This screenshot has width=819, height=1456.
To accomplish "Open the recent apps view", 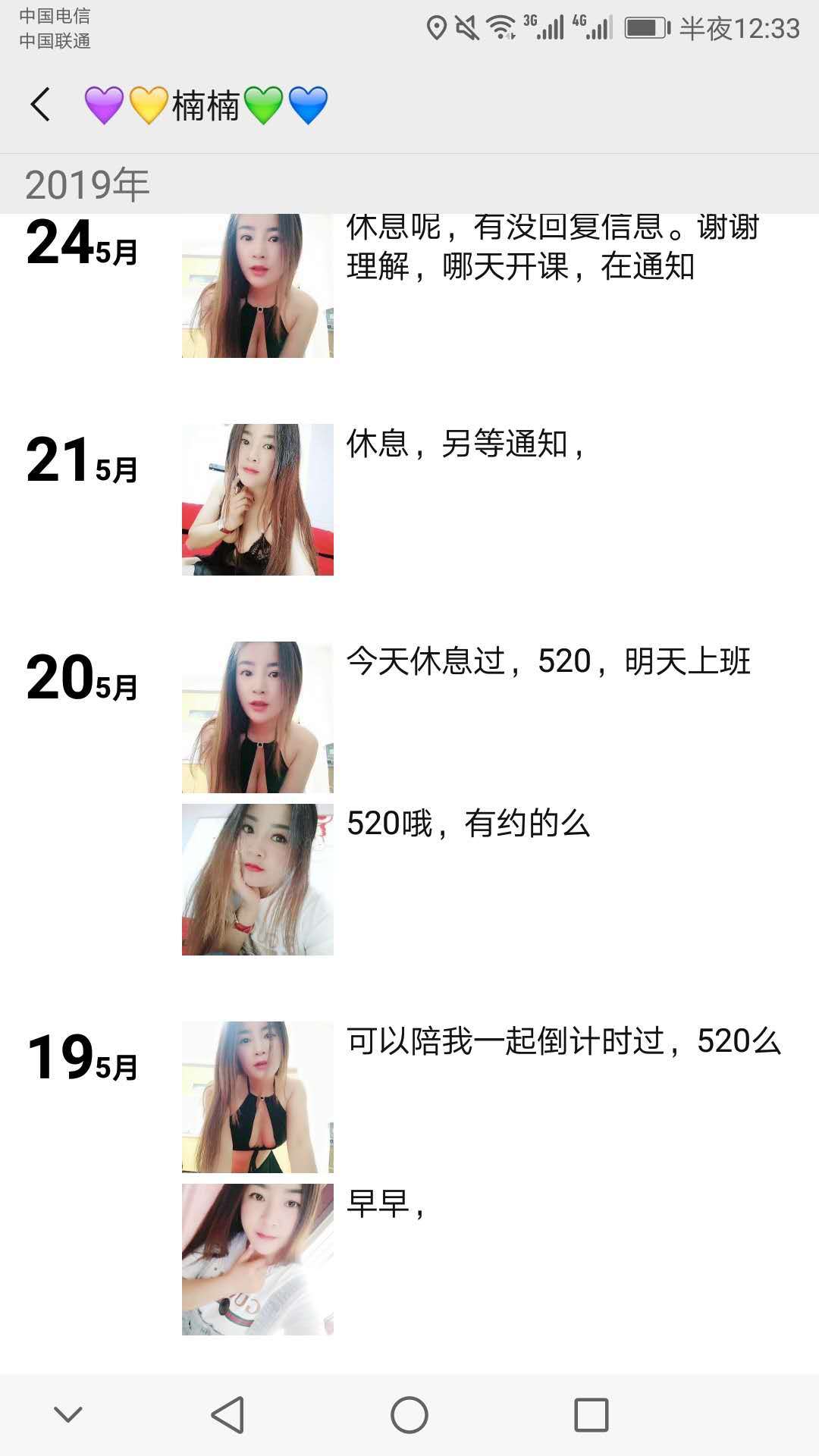I will point(591,1415).
